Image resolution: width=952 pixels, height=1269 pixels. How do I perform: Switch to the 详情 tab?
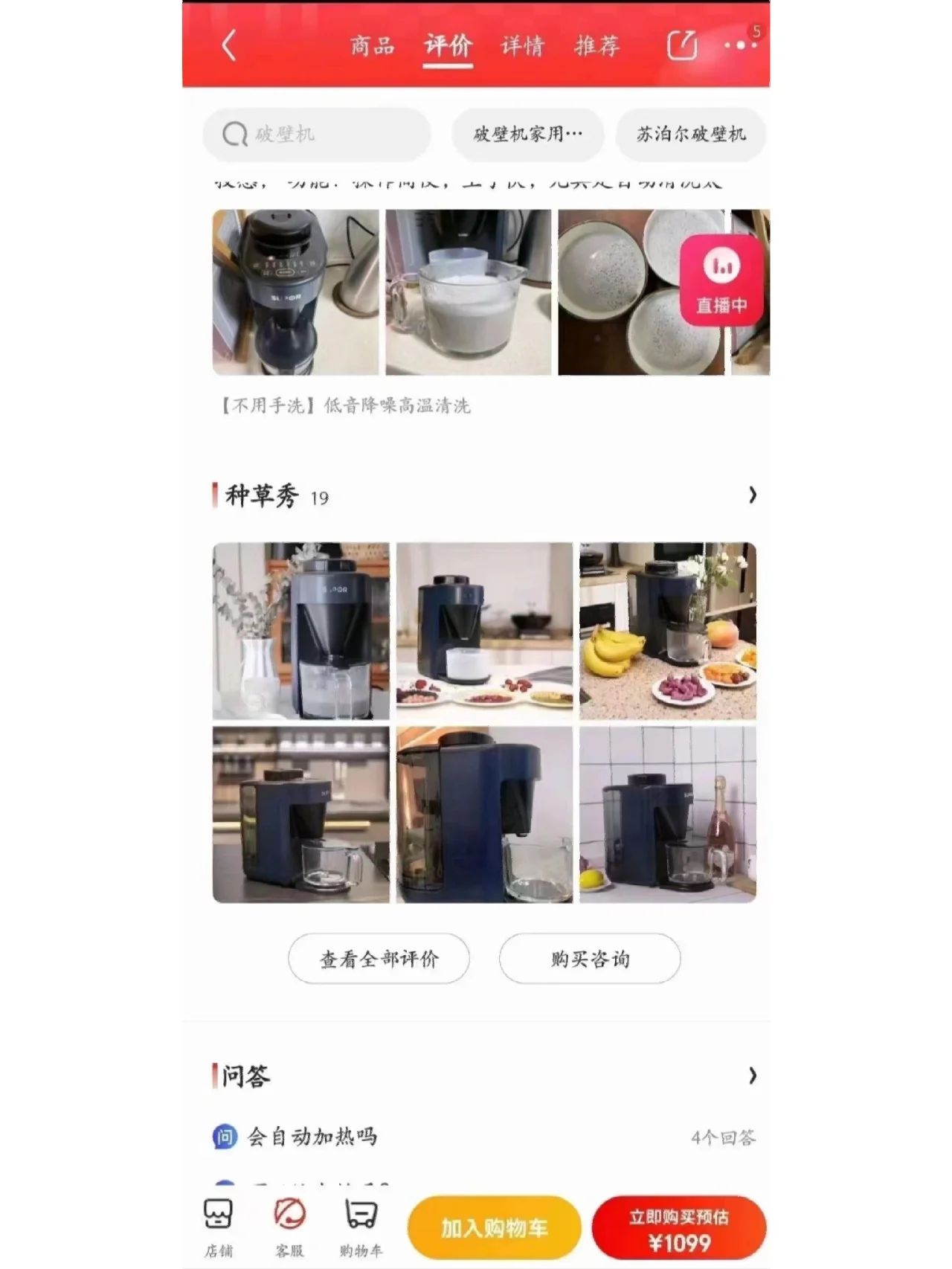522,46
